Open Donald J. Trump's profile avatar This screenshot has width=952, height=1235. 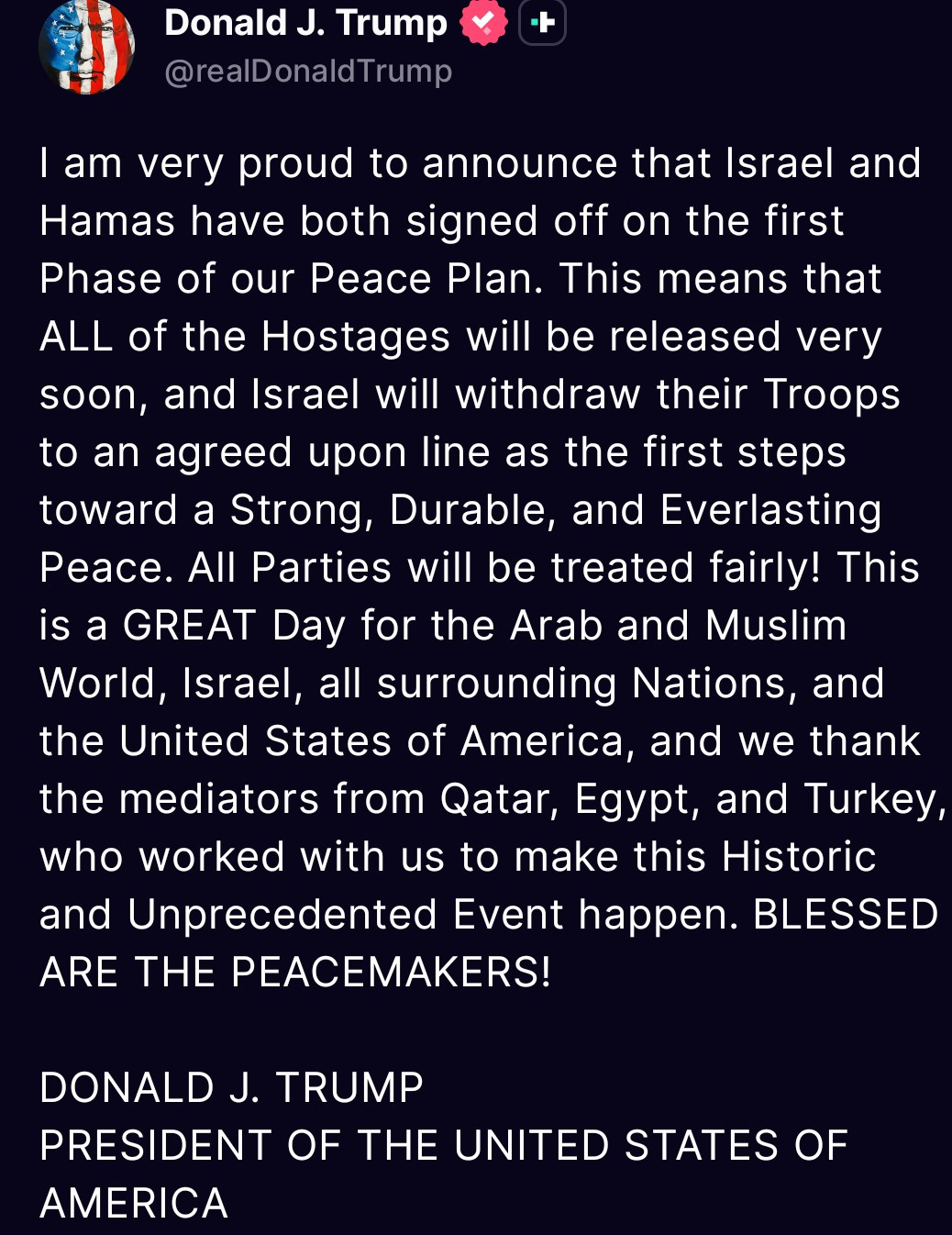point(87,46)
